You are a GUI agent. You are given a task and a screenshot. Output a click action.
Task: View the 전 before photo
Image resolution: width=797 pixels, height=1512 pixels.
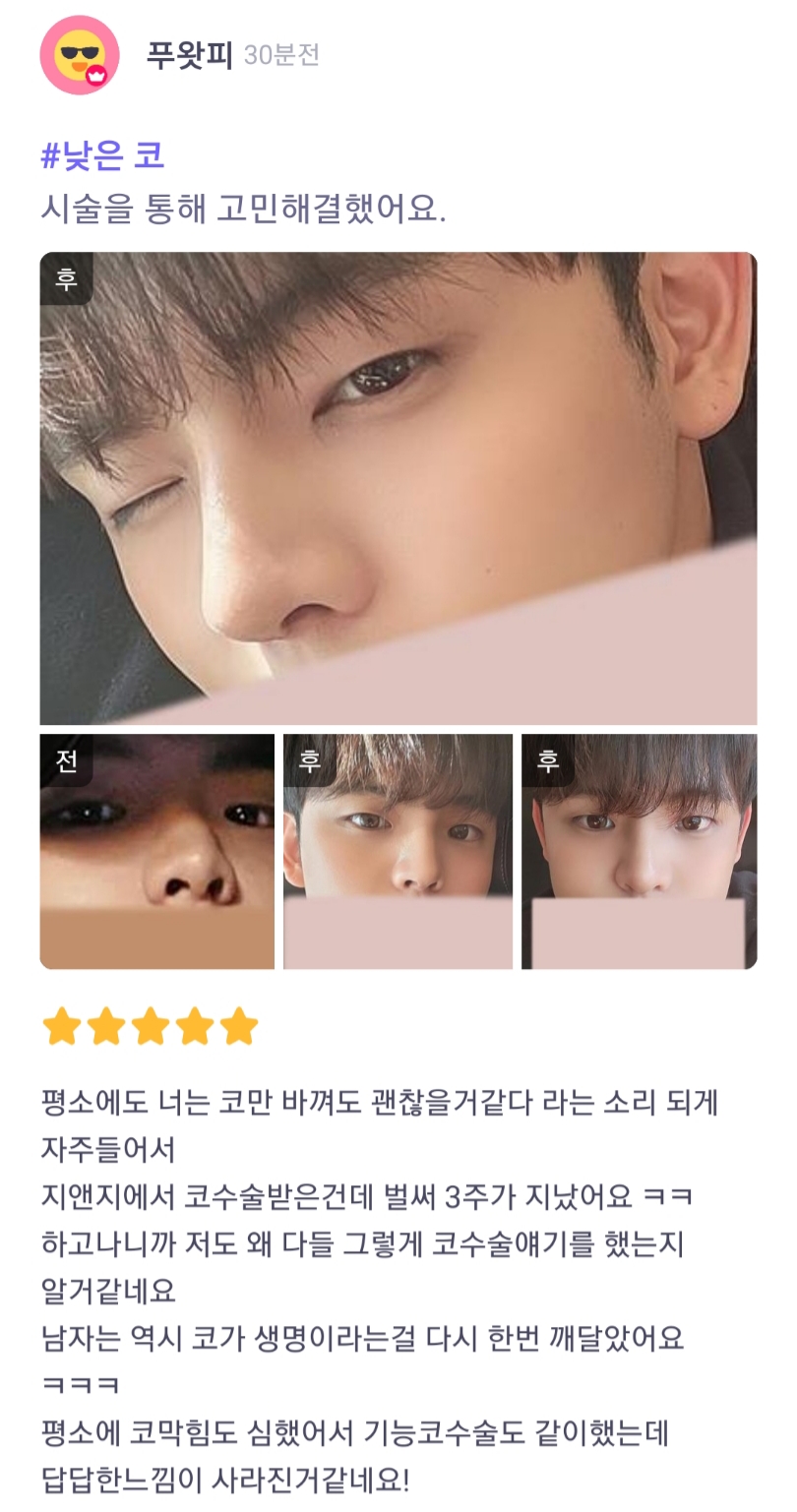156,851
